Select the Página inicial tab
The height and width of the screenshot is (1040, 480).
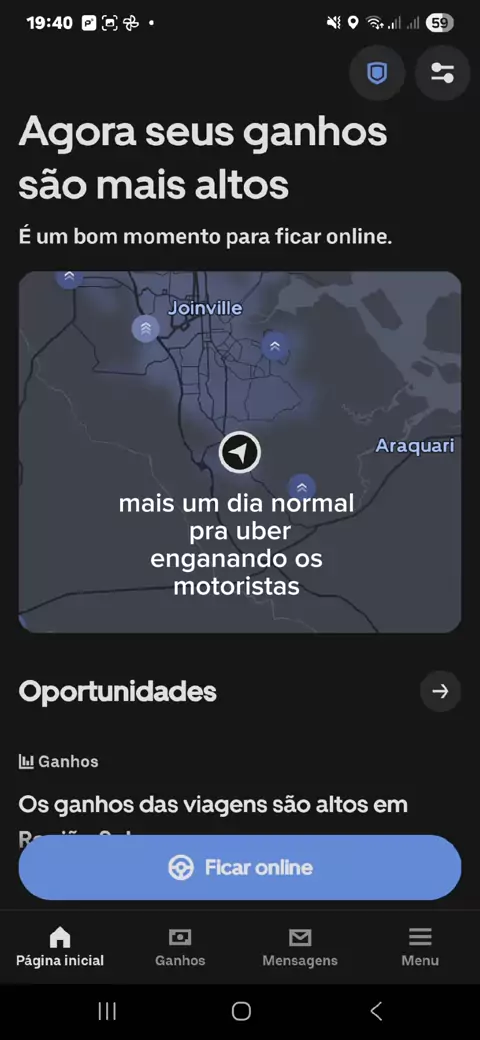(x=60, y=947)
